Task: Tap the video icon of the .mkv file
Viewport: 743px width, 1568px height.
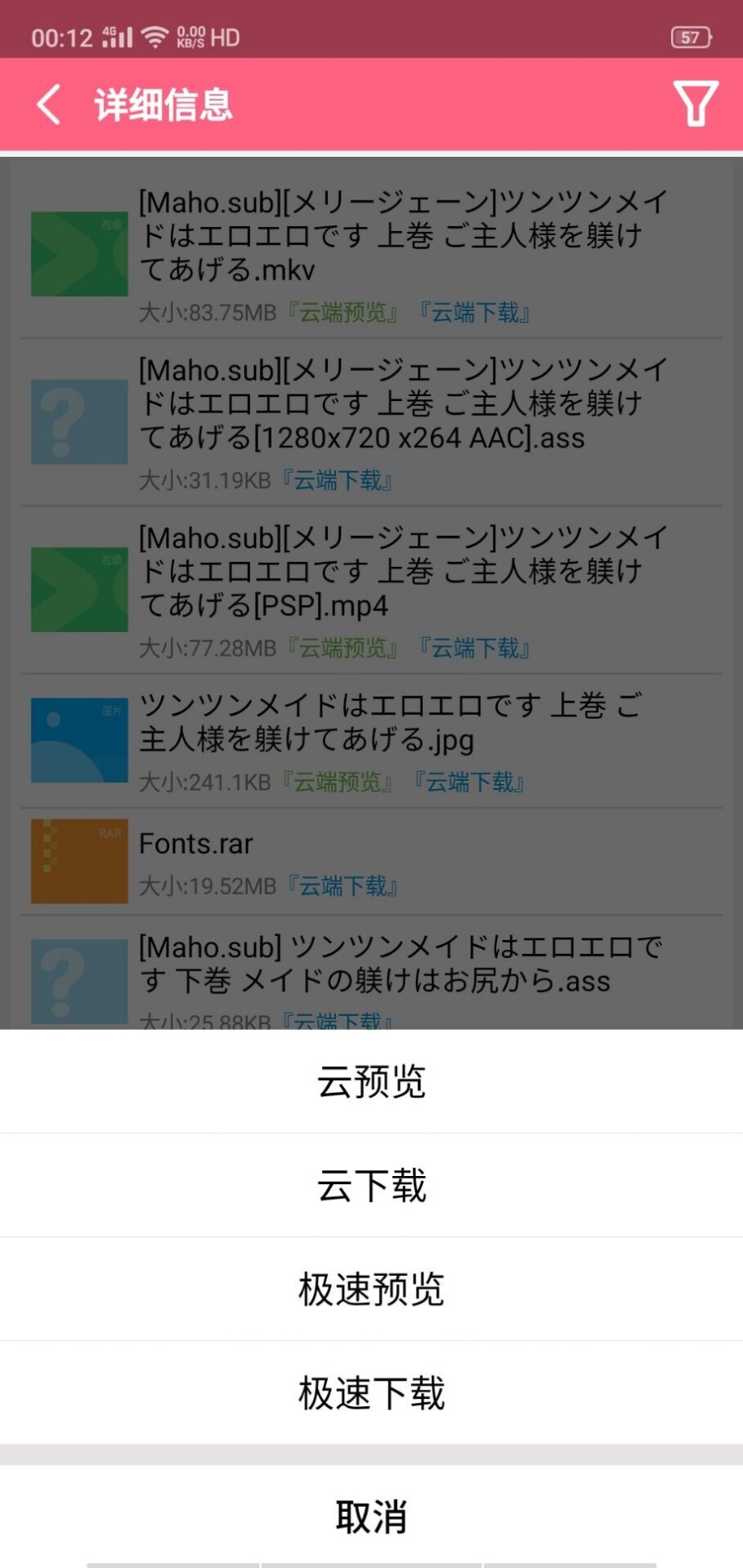Action: pos(78,253)
